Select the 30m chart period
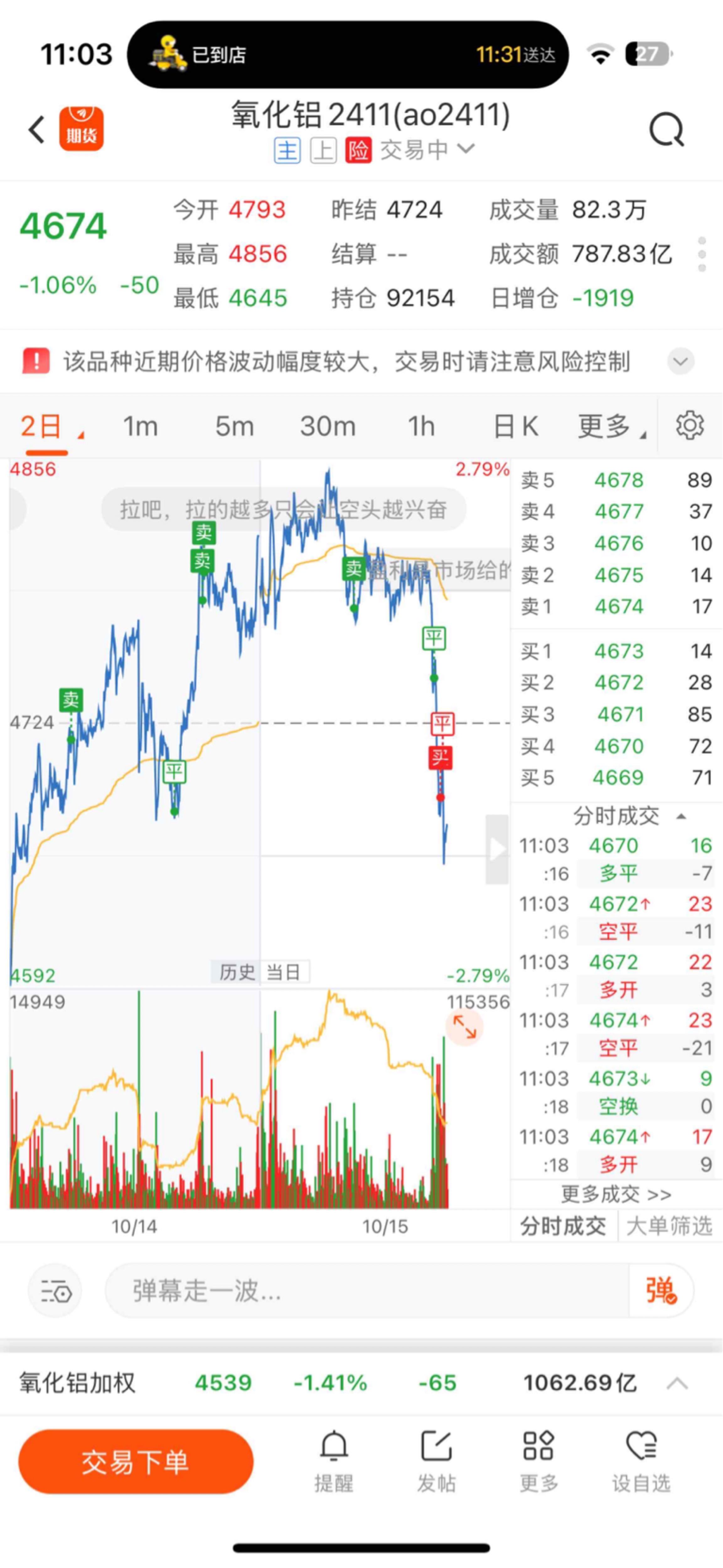The image size is (723, 1568). point(327,426)
